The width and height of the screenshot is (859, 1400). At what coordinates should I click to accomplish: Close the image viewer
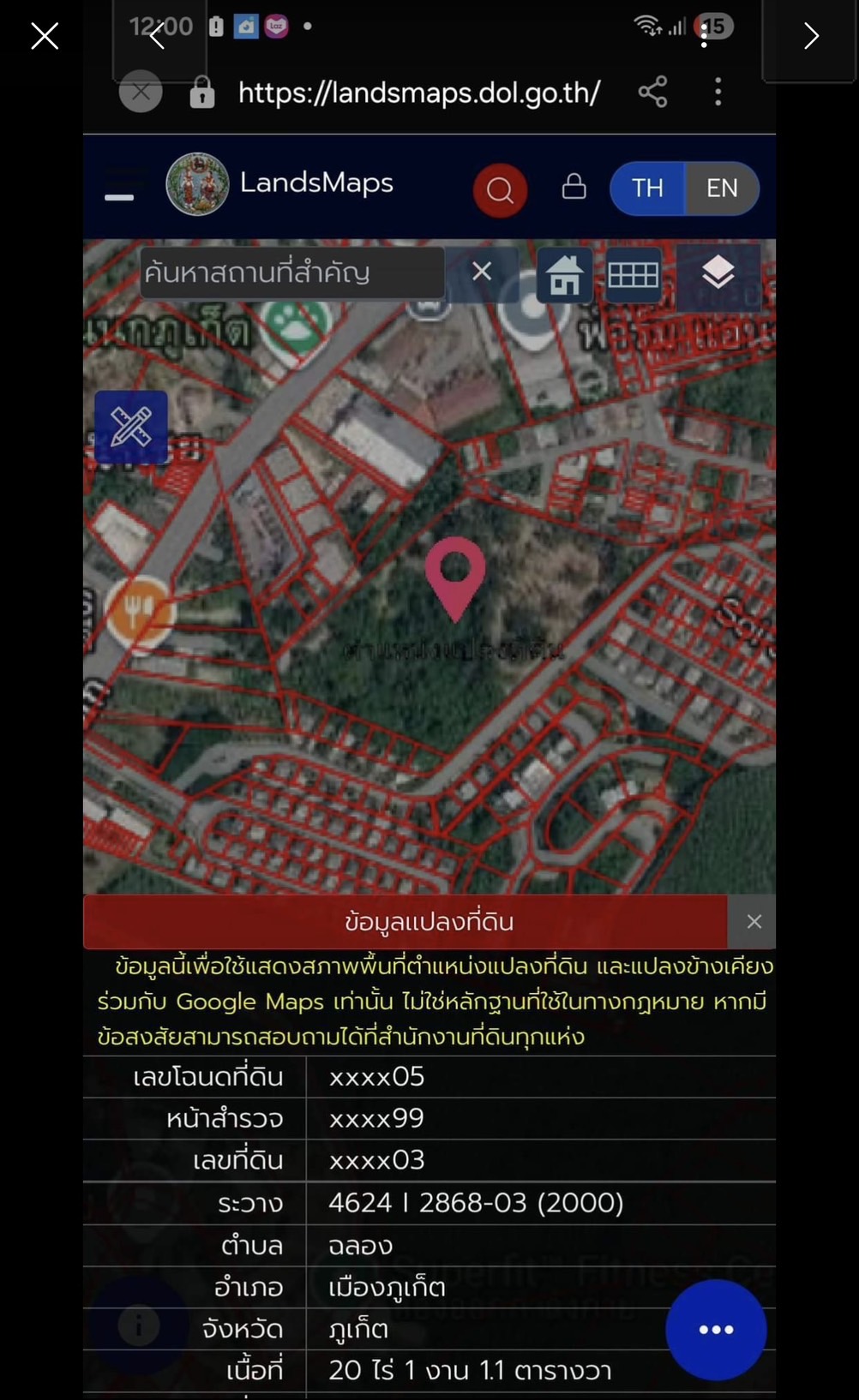point(45,36)
